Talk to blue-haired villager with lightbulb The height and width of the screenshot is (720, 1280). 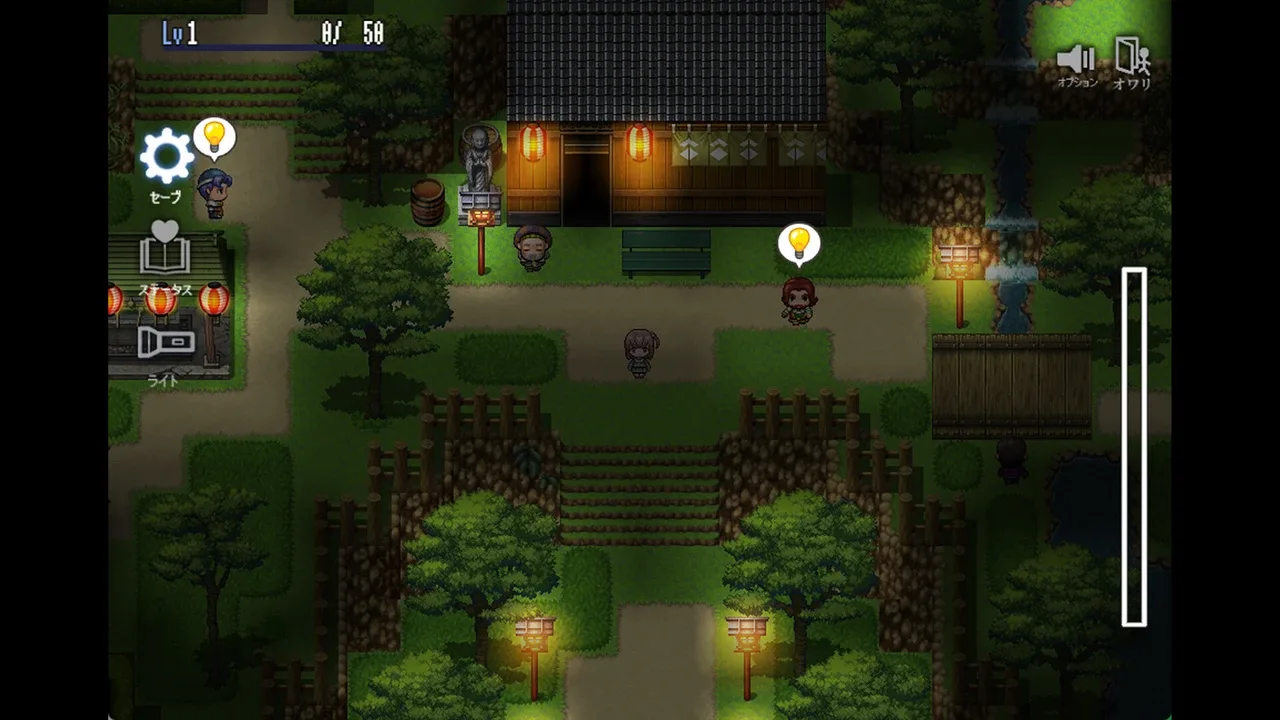214,193
